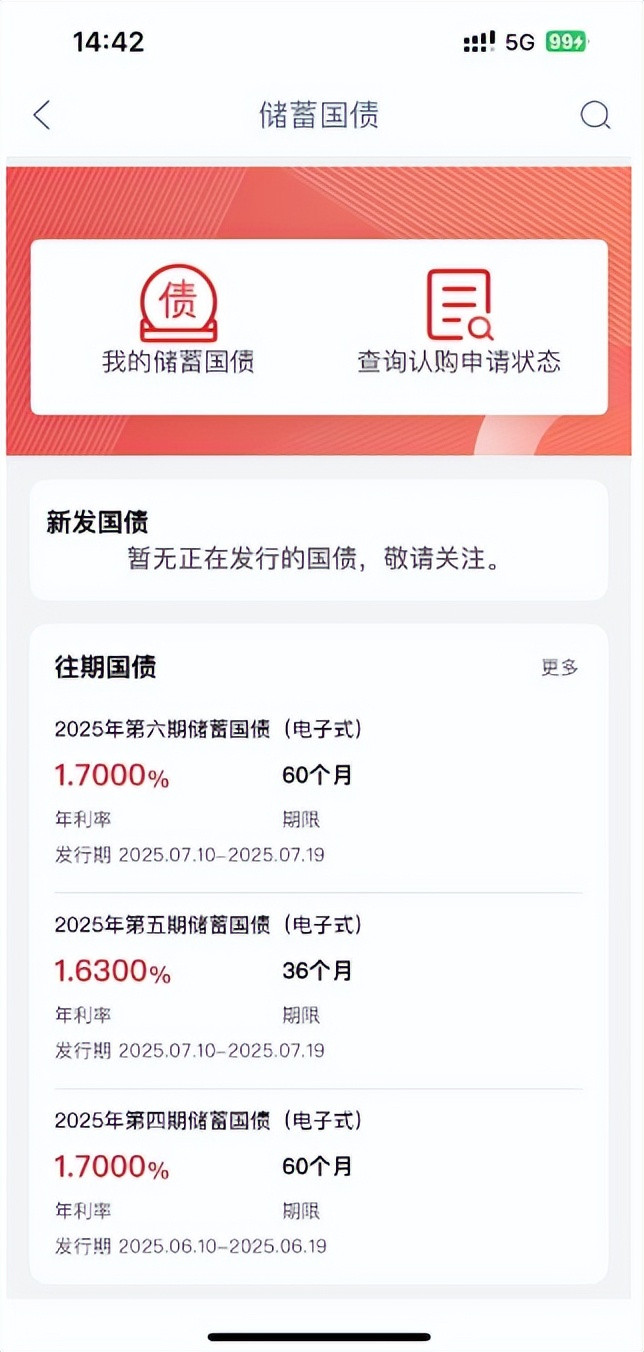Tap 更多 to see more past bonds
Screen dimensions: 644x1352
[560, 668]
